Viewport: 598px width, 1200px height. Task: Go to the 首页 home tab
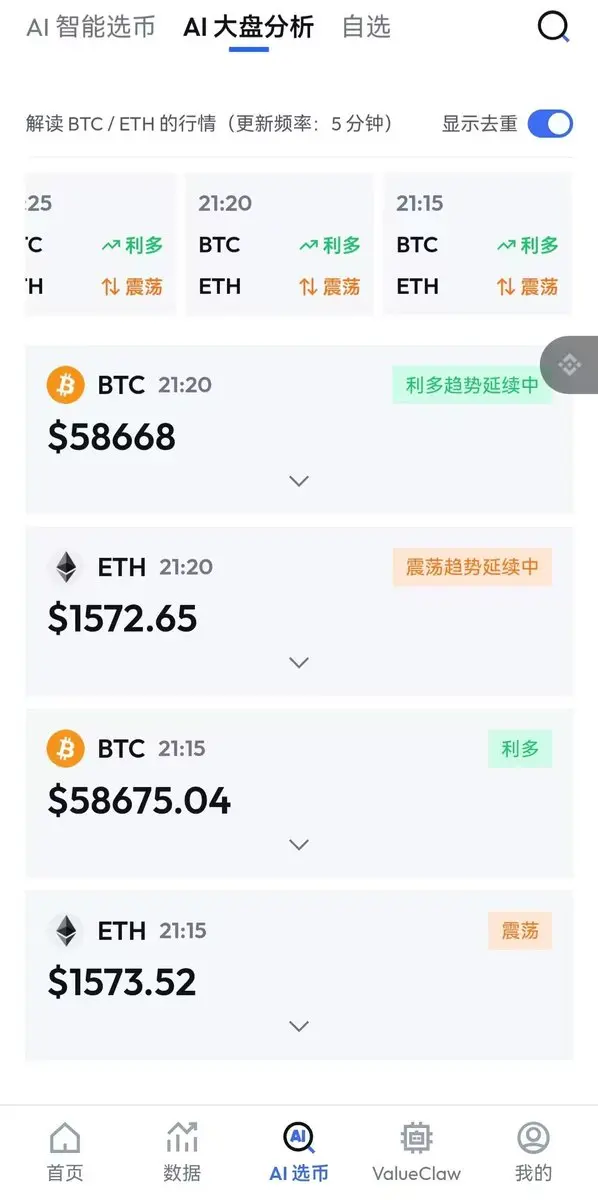[x=65, y=1152]
